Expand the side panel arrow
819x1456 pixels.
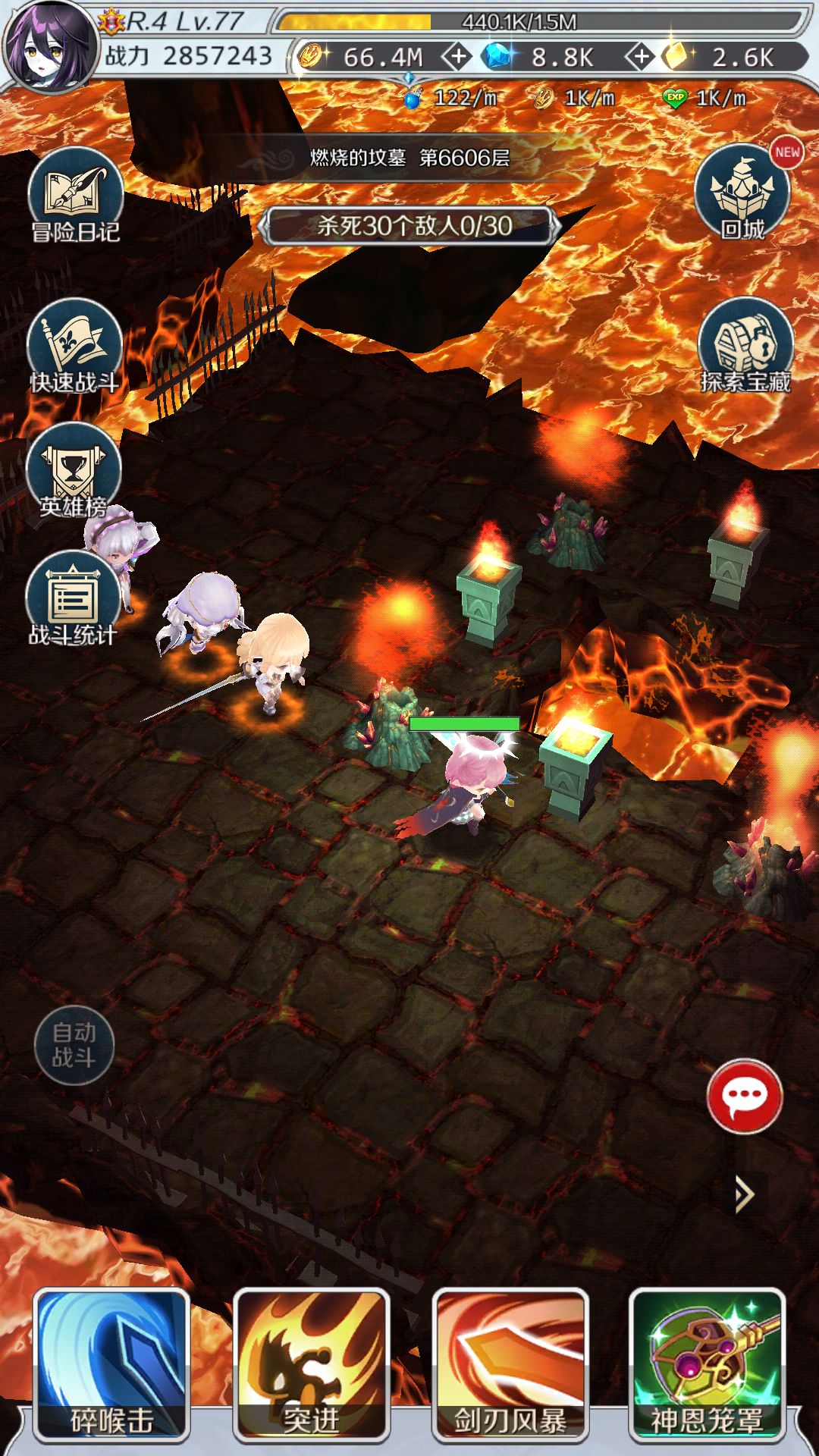click(745, 1195)
